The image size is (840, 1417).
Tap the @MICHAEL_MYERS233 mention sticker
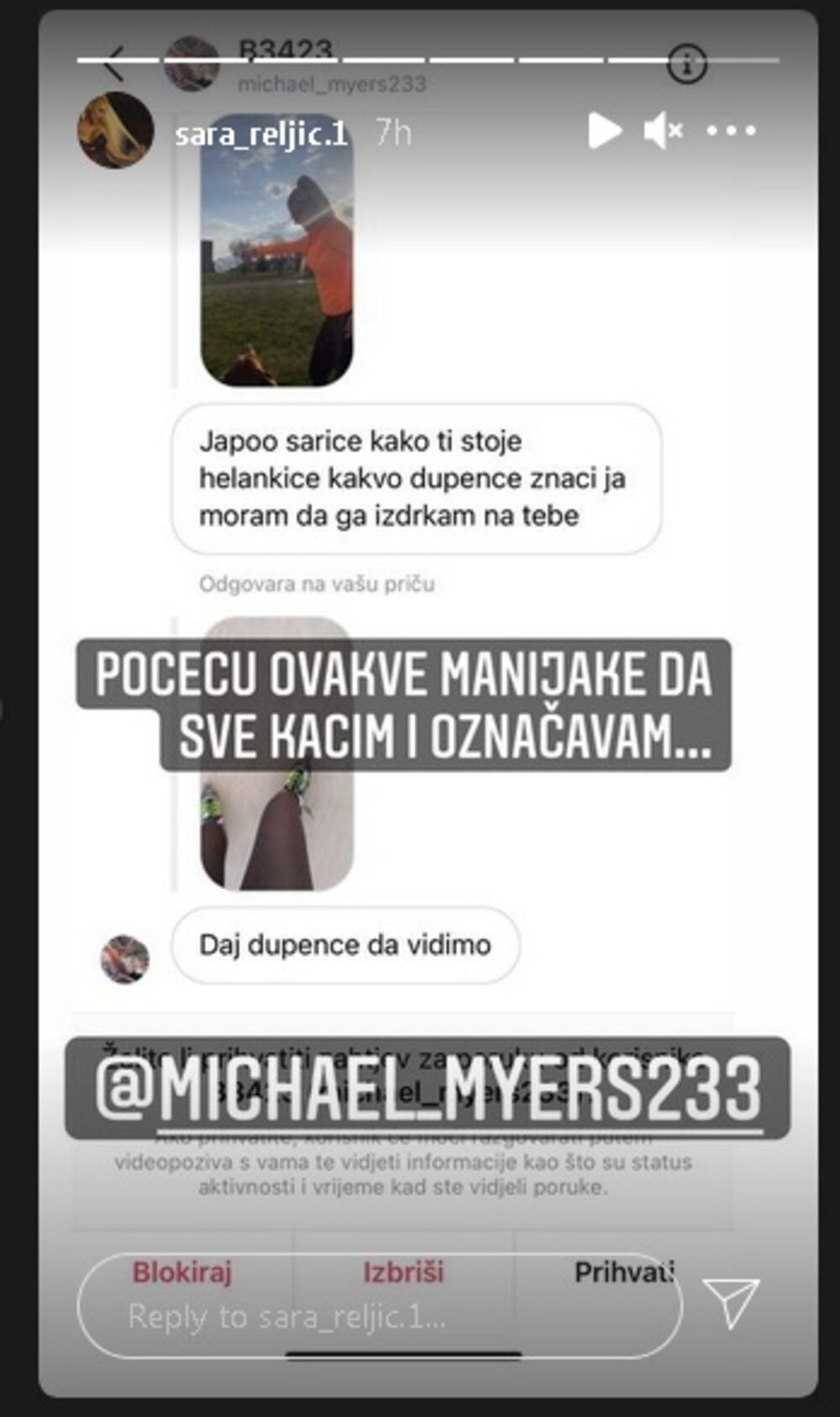tap(427, 1089)
